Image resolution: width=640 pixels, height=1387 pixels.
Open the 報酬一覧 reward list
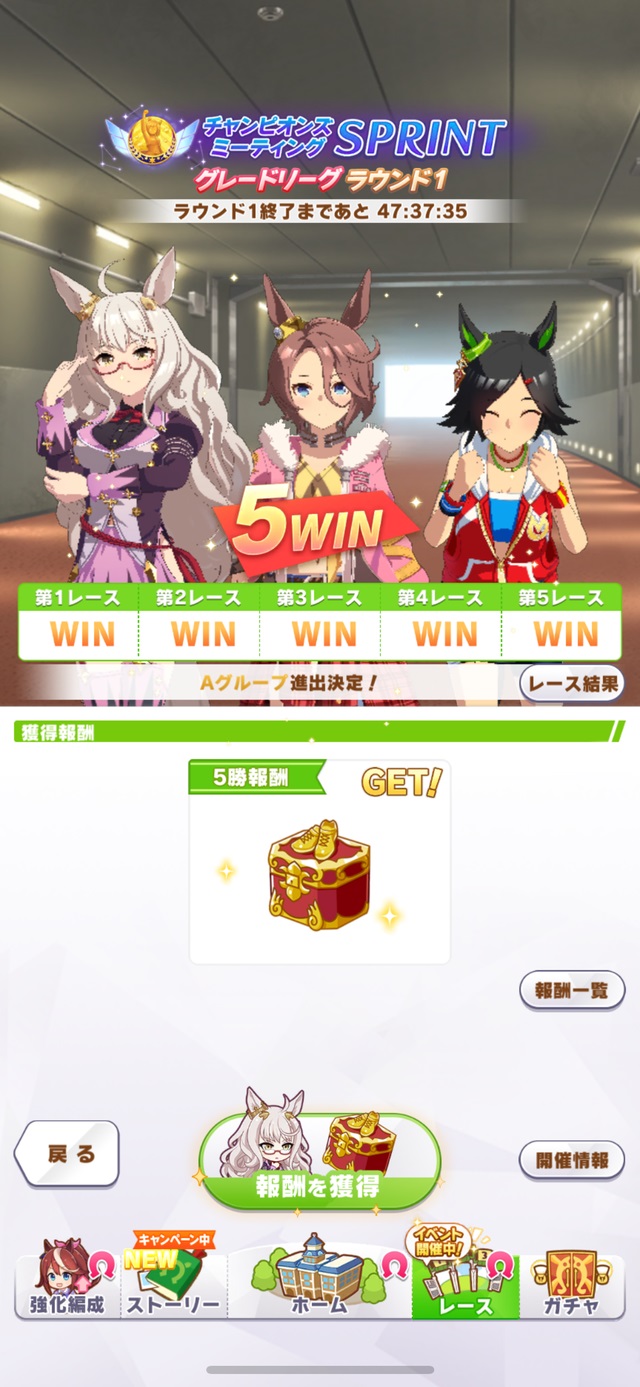click(x=572, y=991)
